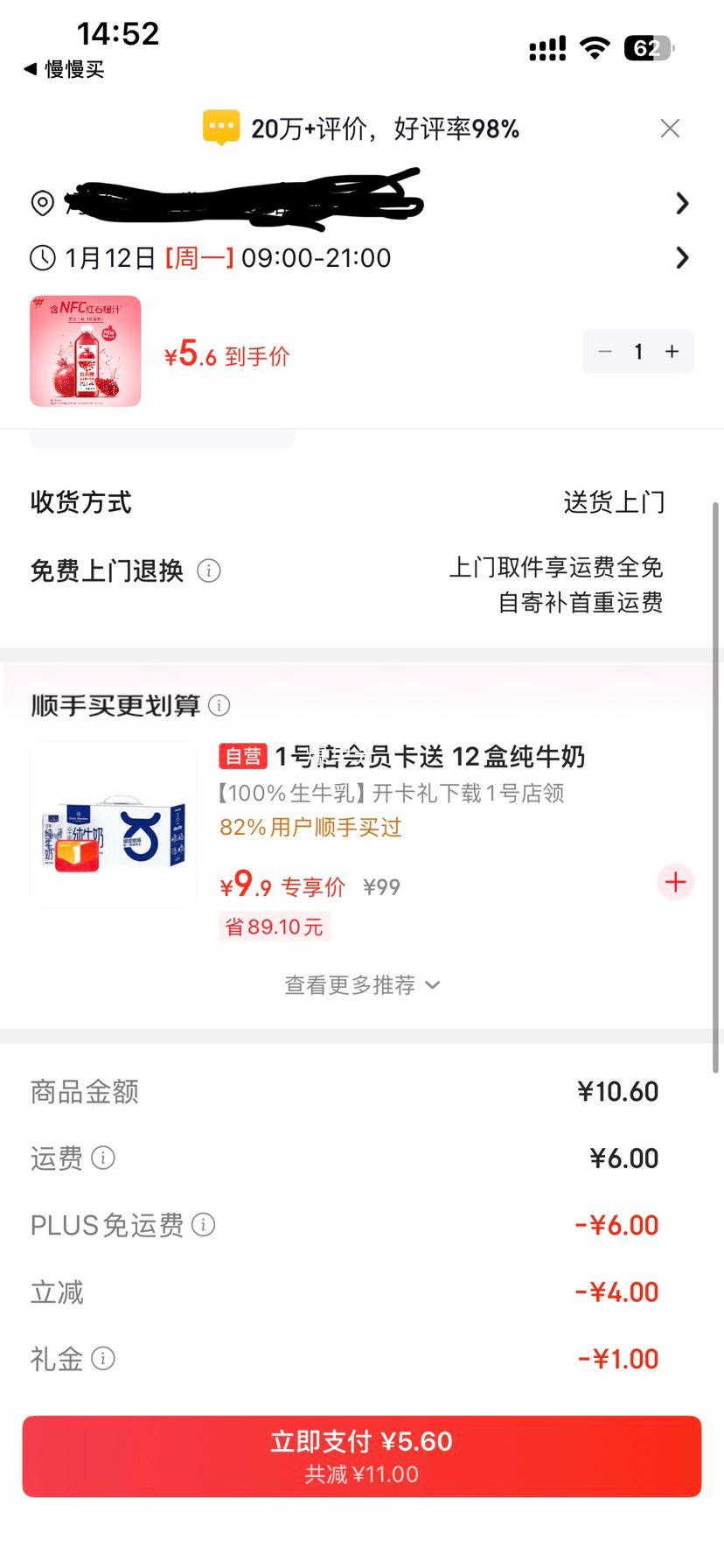Tap the clock icon beside 1月12日
Viewport: 724px width, 1568px height.
tap(42, 257)
